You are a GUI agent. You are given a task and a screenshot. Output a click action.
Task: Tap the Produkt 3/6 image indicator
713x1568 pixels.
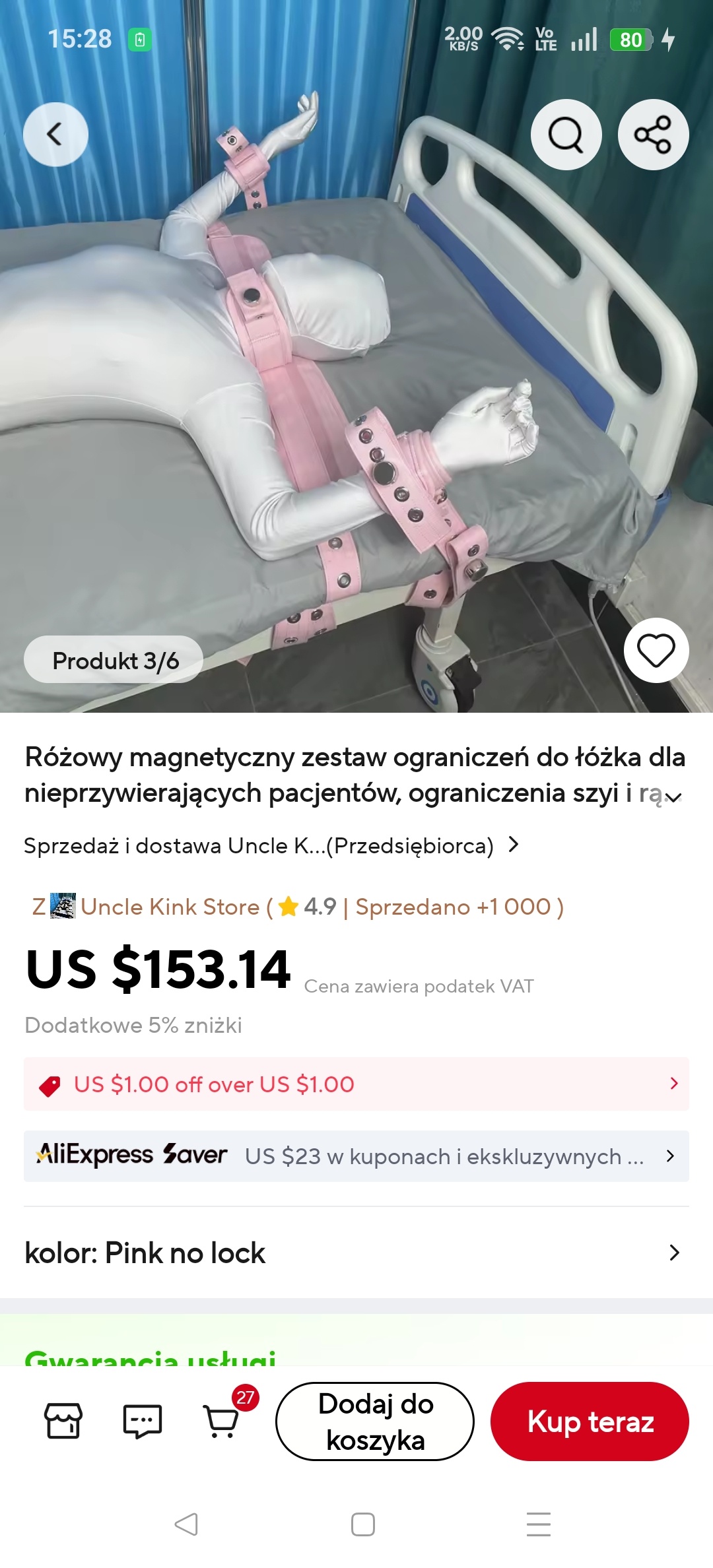tap(112, 659)
